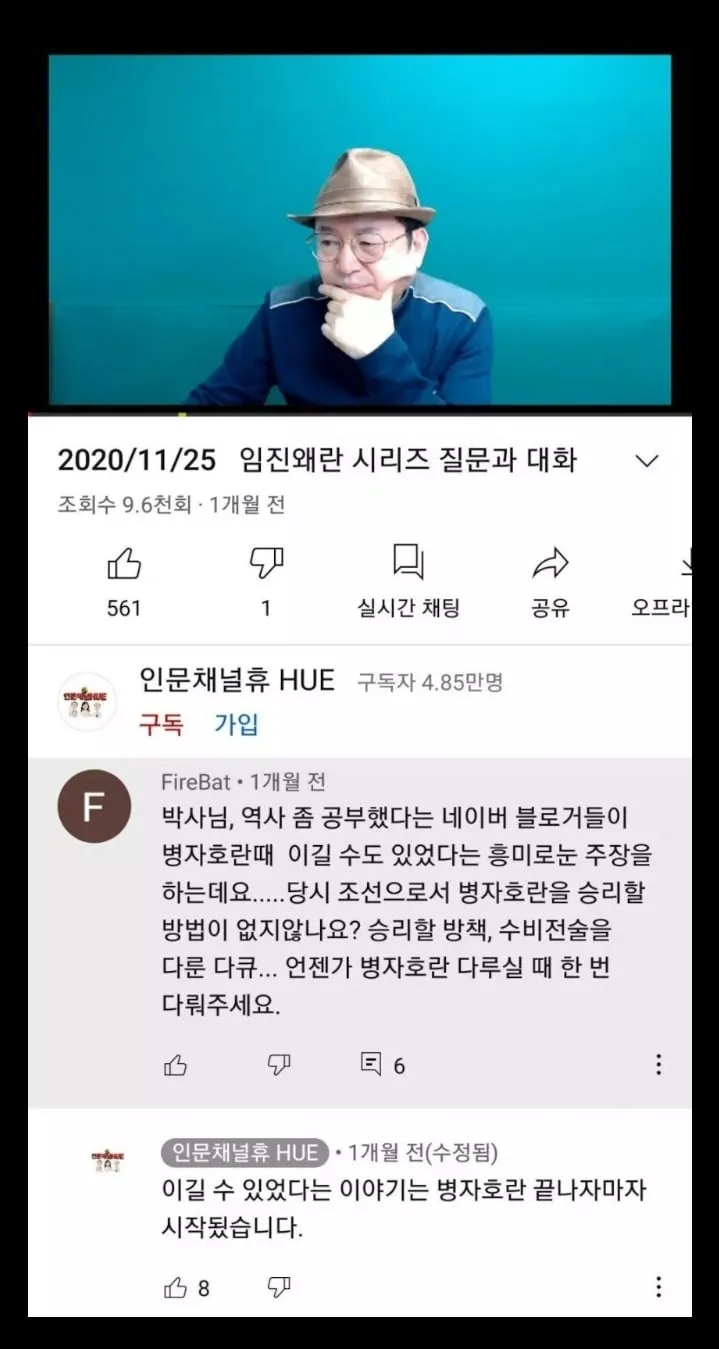Open overflow menu on FireBat's comment
Screen dimensions: 719x1349
[x=658, y=1065]
